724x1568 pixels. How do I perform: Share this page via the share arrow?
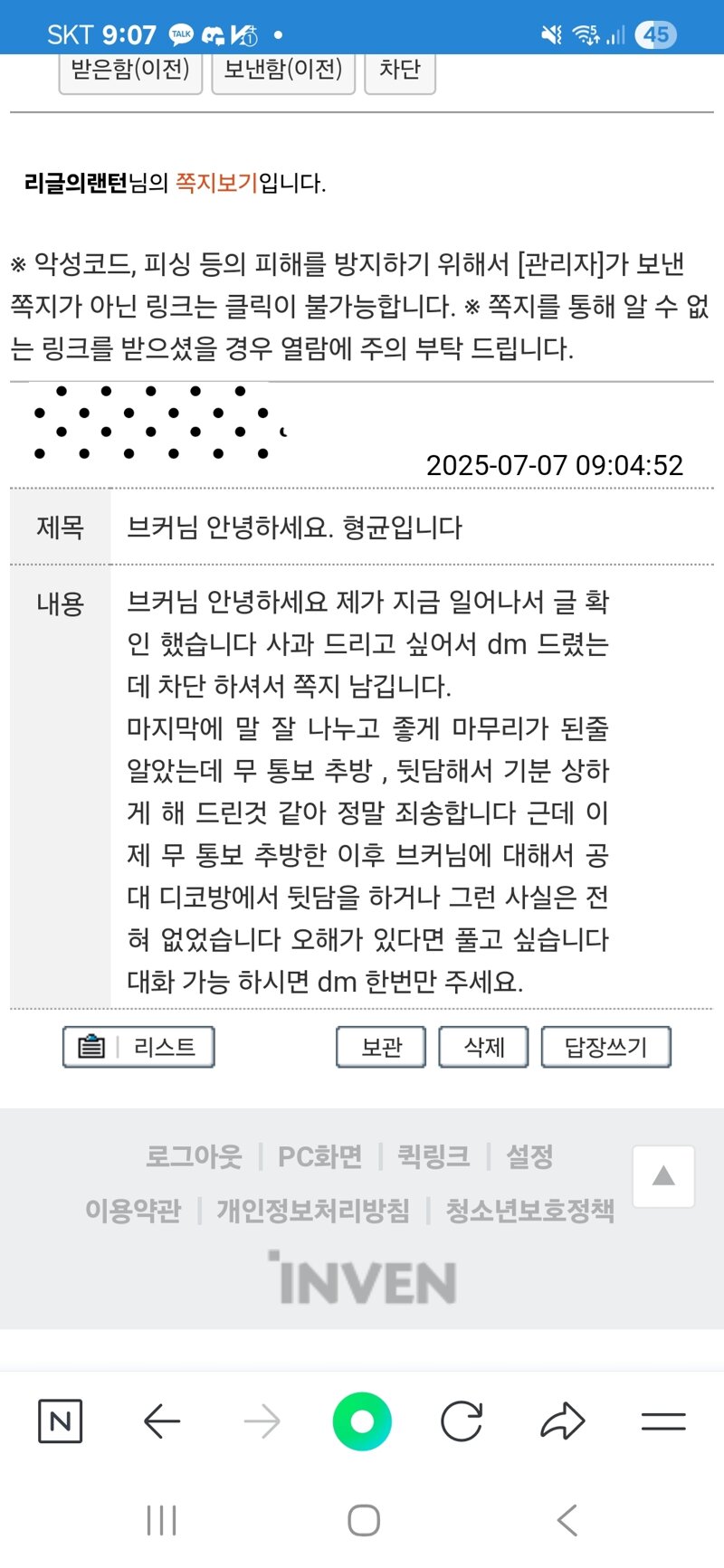563,1421
